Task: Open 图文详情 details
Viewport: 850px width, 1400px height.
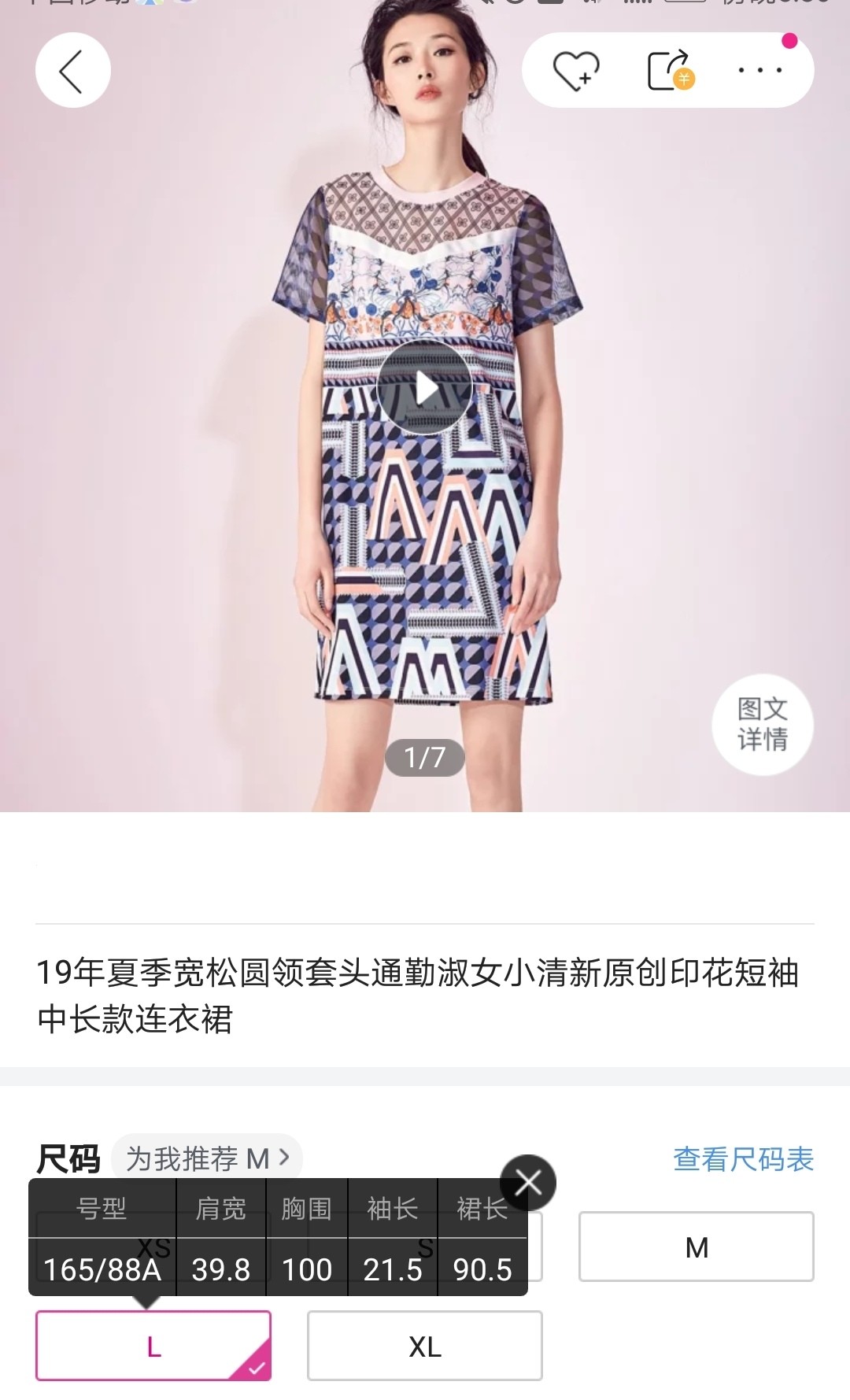Action: [763, 724]
